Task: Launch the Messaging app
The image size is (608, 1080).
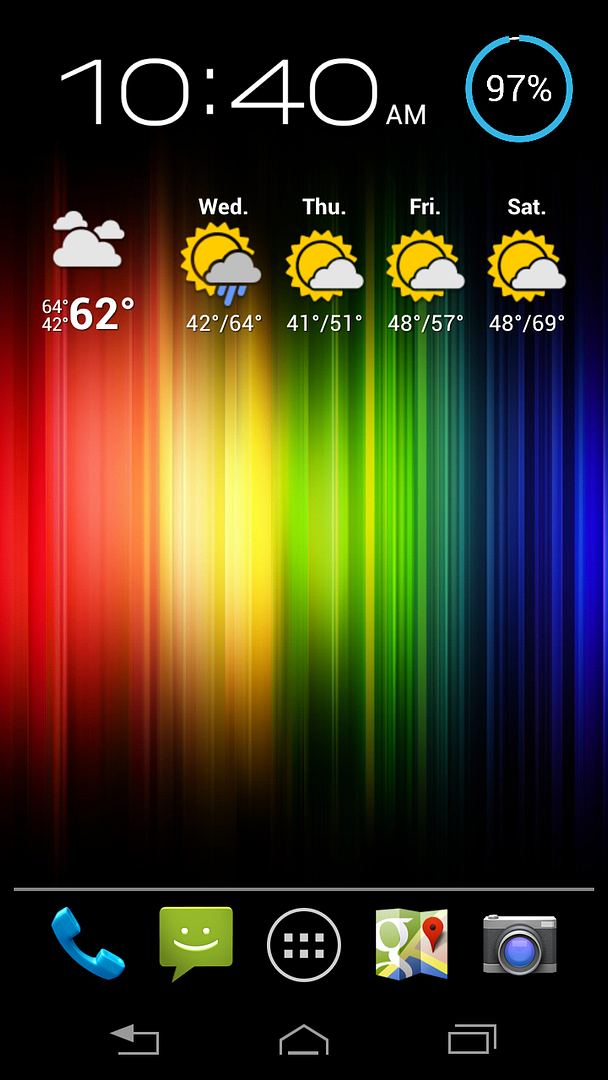Action: tap(196, 942)
